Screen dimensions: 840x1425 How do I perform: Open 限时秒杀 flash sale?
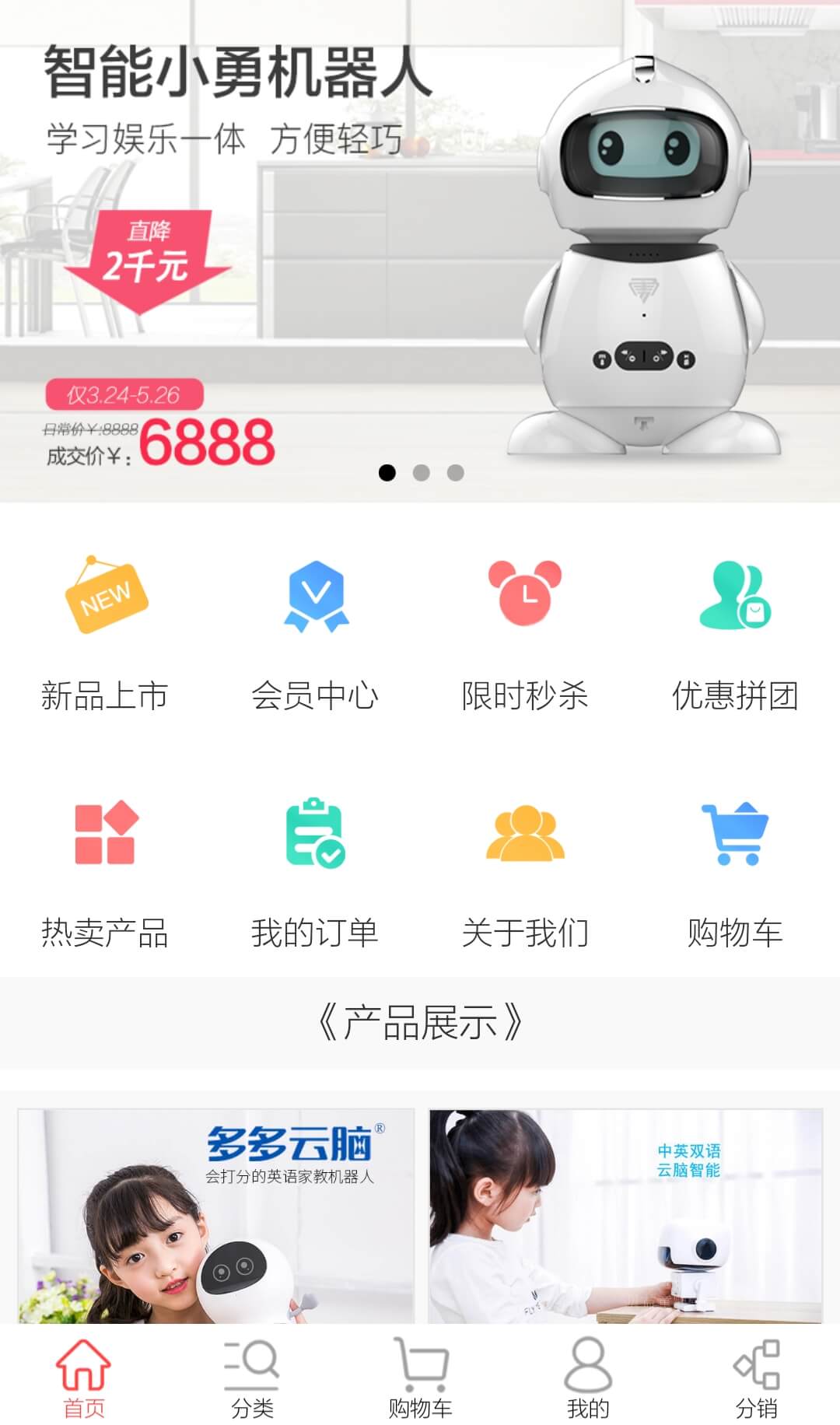[525, 634]
